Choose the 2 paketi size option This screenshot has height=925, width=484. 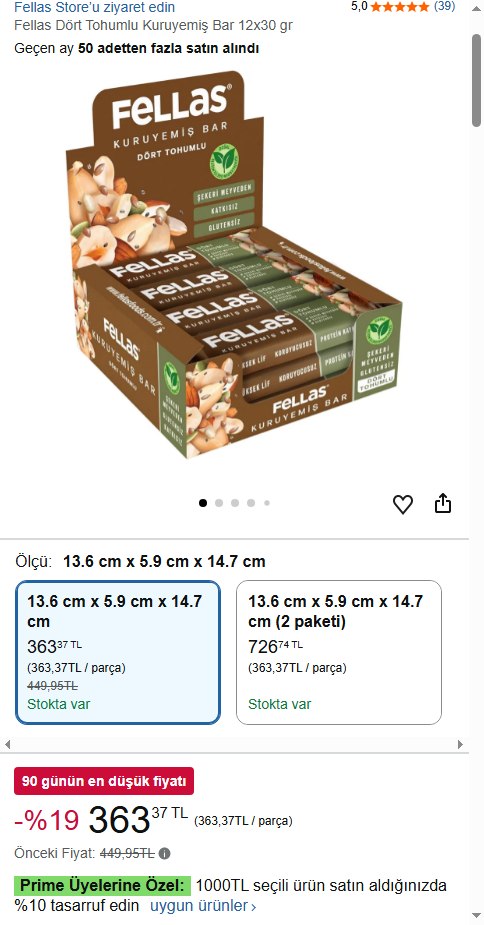(x=339, y=652)
